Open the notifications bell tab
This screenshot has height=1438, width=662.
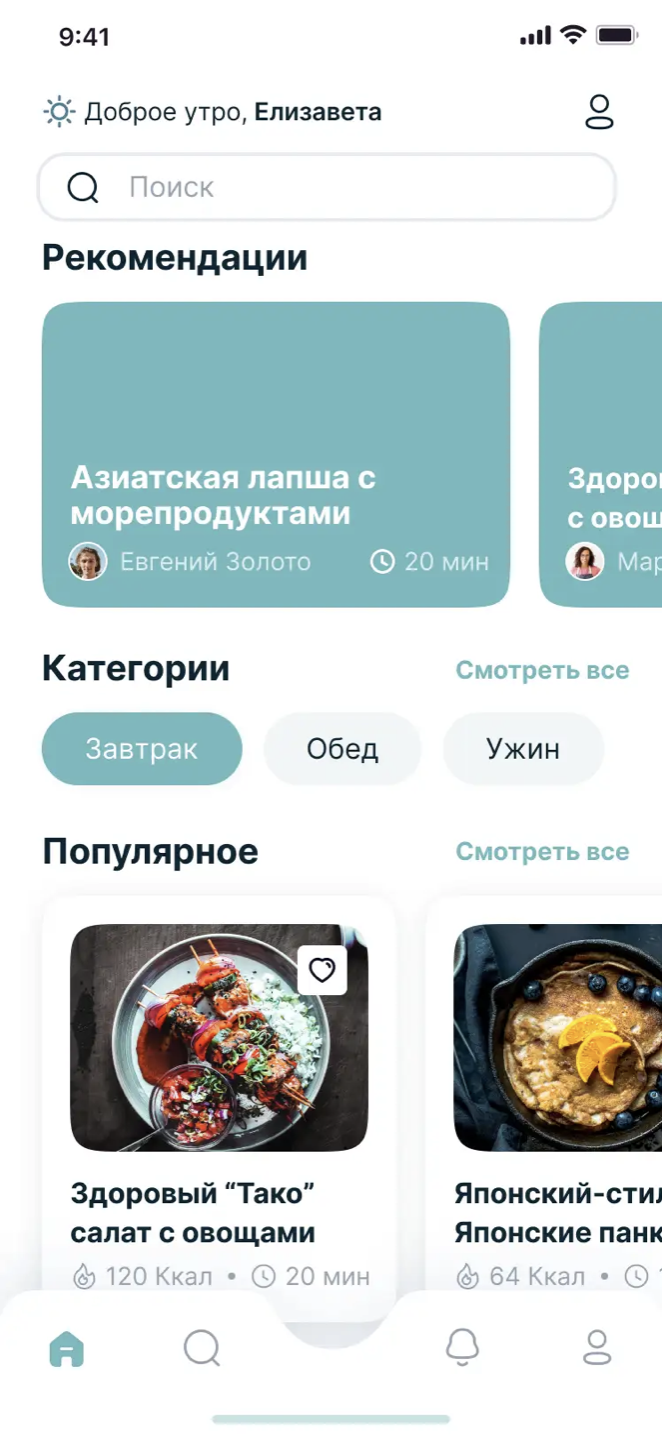(x=462, y=1349)
